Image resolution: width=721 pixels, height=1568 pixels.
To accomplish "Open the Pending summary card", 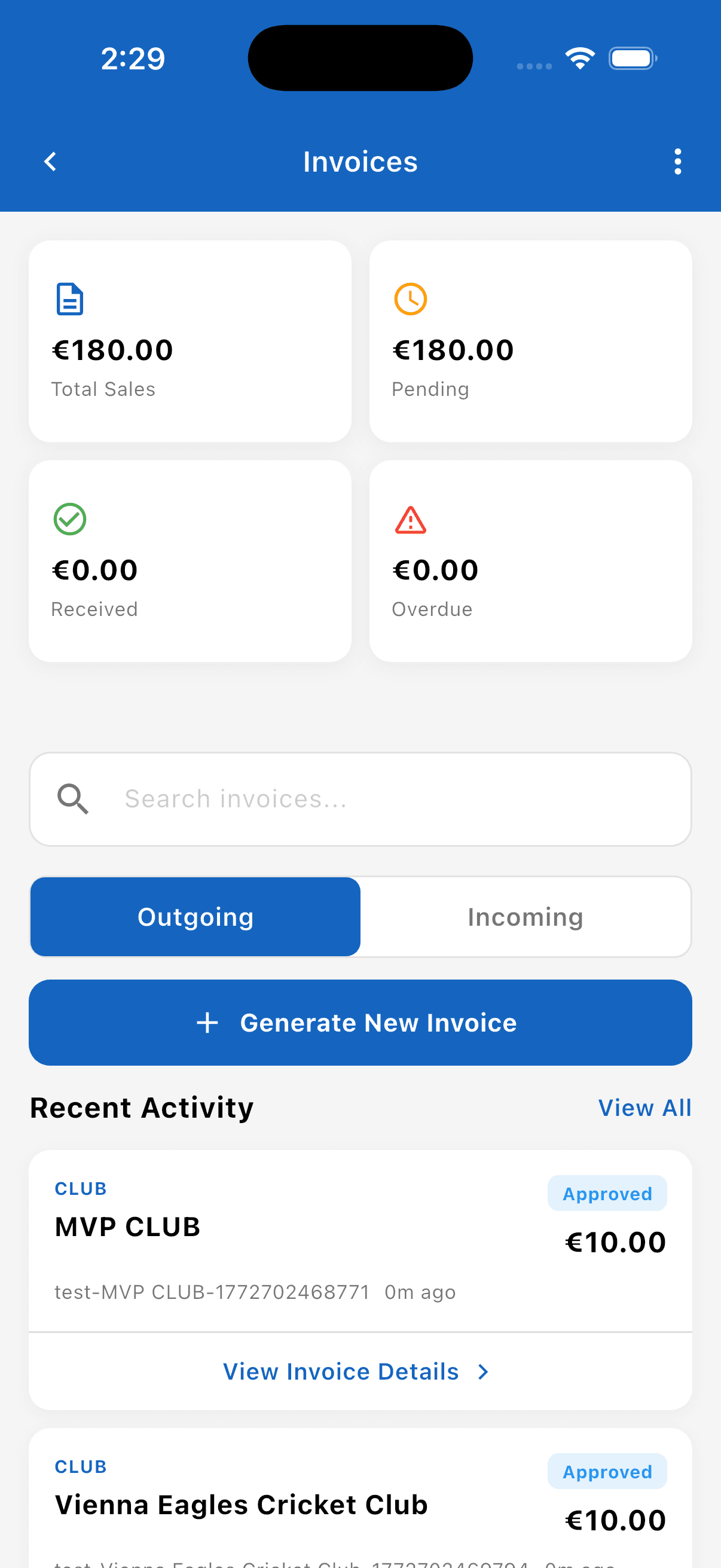I will pos(530,341).
